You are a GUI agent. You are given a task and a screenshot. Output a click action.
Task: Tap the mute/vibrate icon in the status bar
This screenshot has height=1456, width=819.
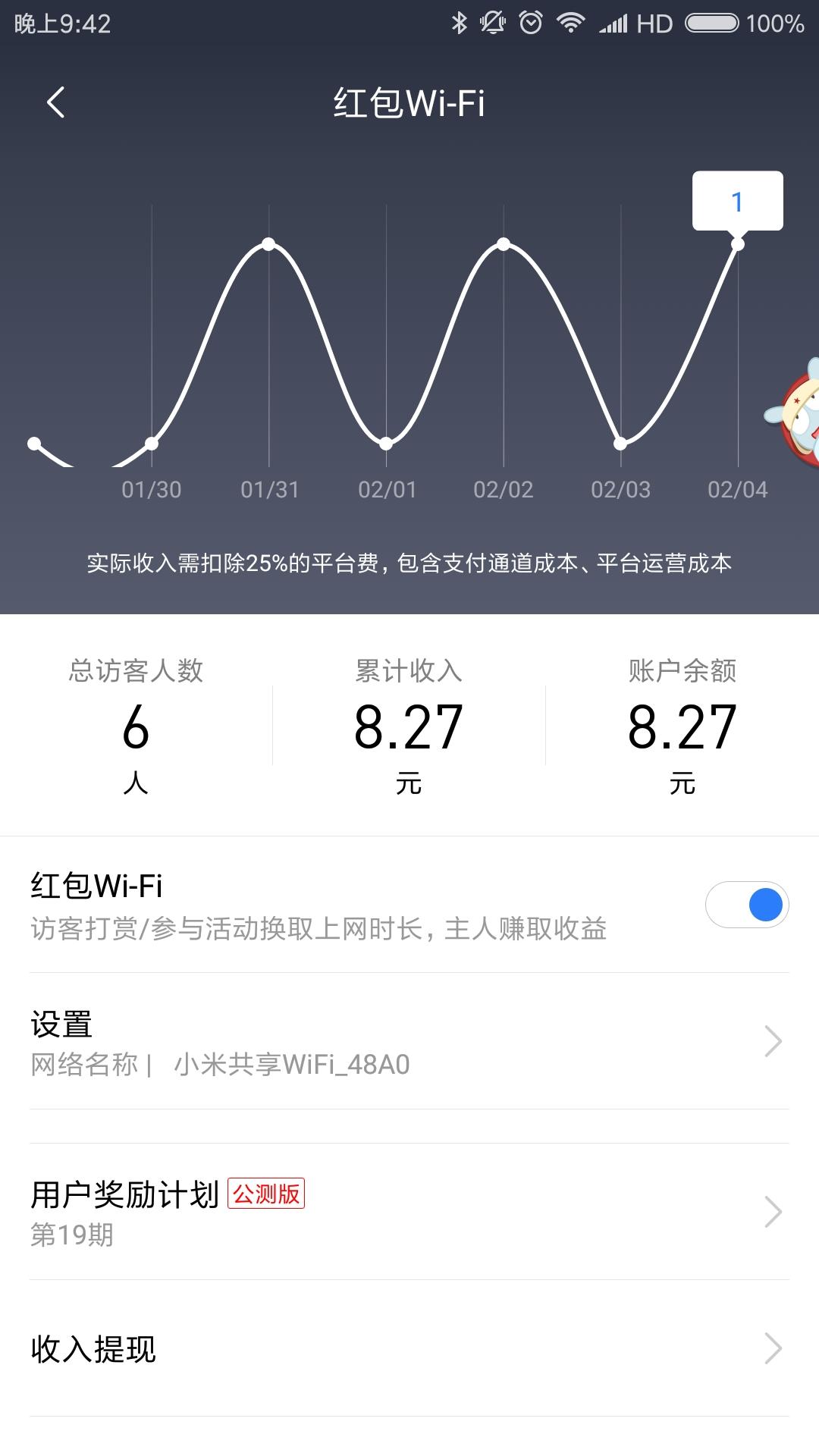click(494, 24)
